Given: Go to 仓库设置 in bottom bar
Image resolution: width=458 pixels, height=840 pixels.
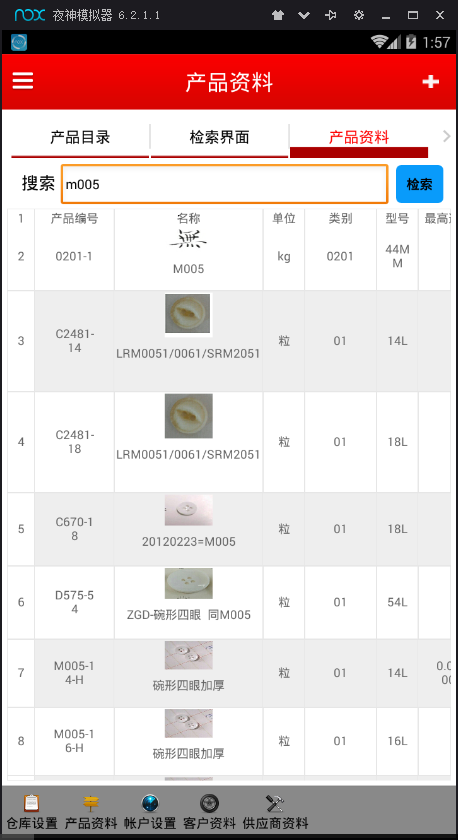Looking at the screenshot, I should [x=32, y=812].
